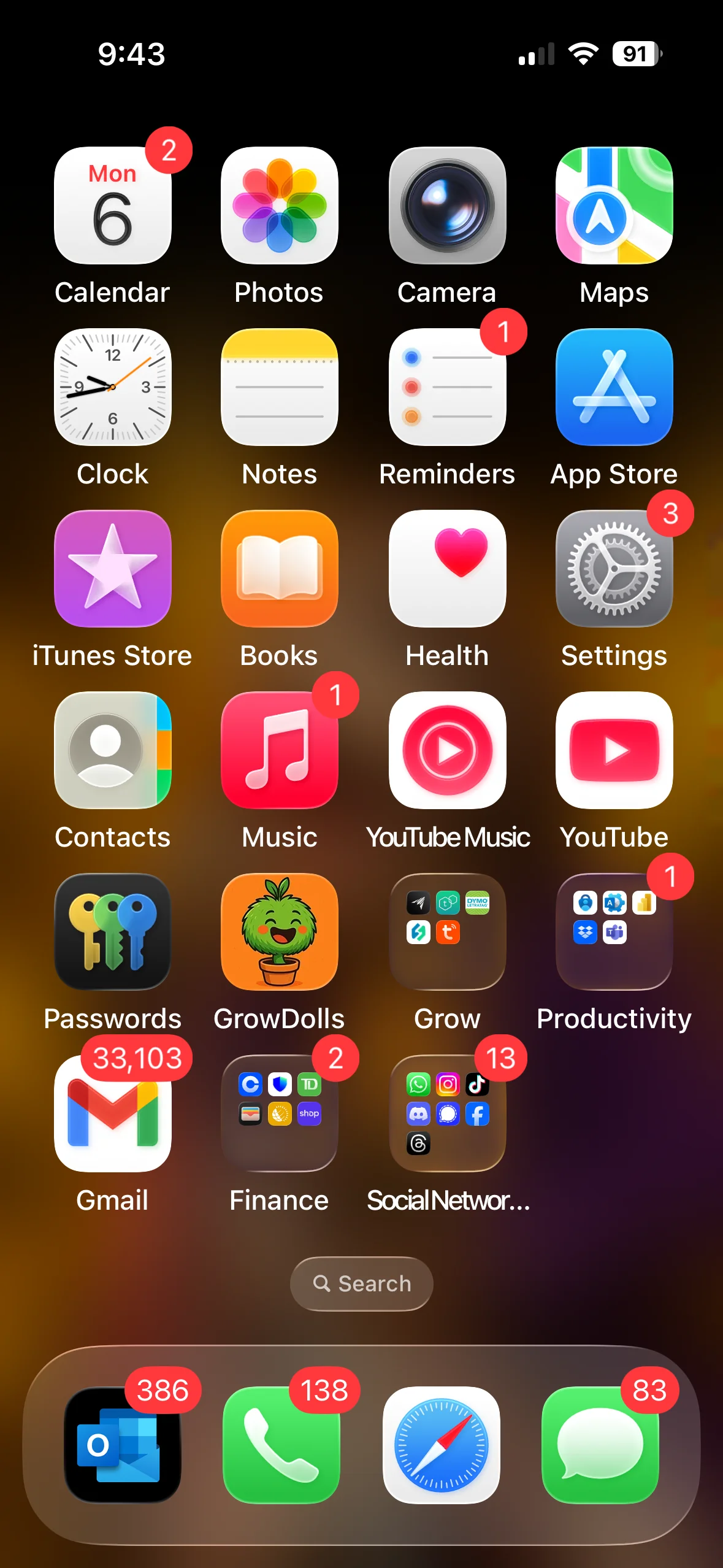Tap the Search pill
723x1568 pixels.
tap(362, 1283)
